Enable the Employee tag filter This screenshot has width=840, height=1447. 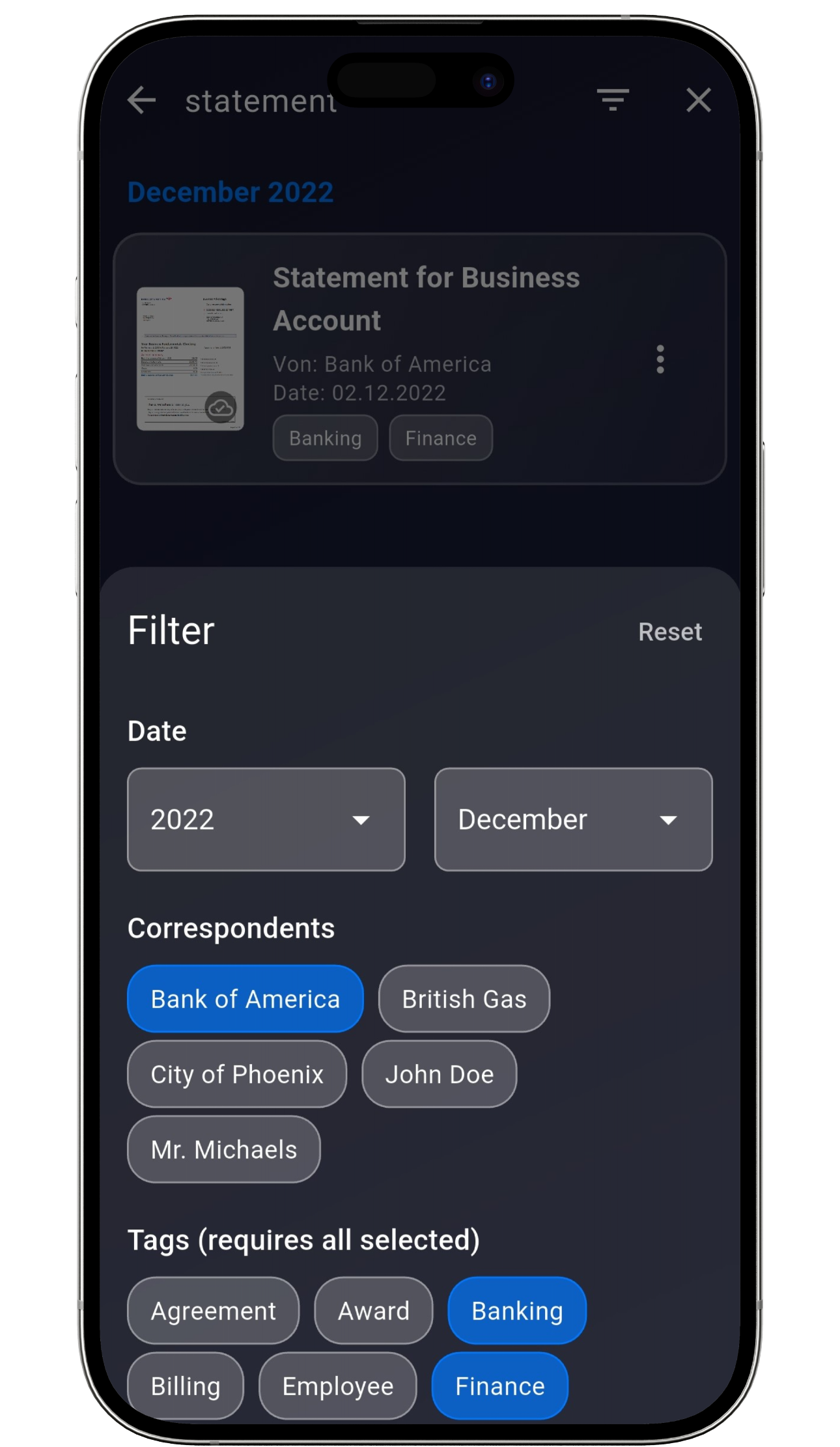point(337,1386)
